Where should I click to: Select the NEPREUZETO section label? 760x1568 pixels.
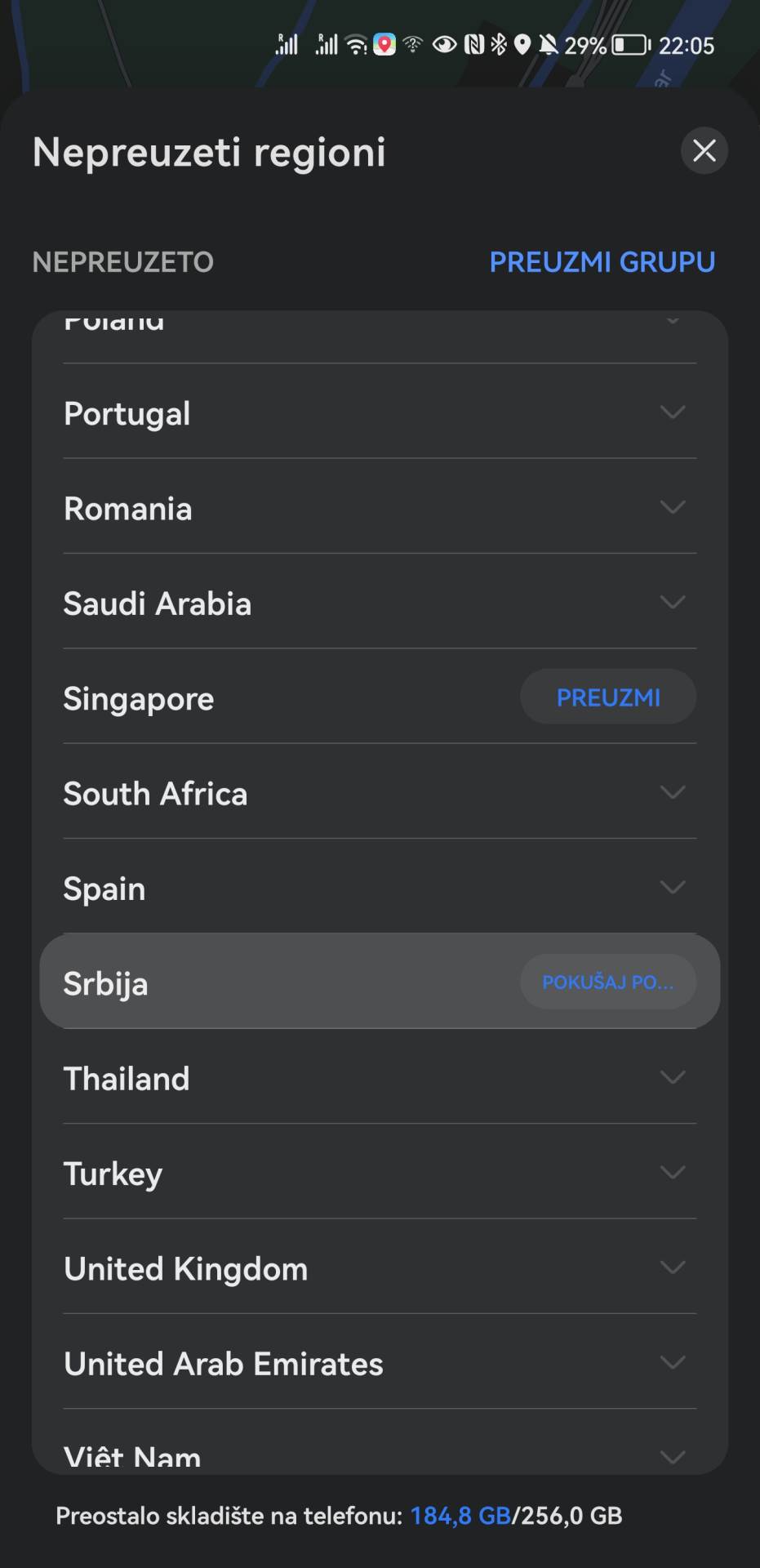click(x=122, y=262)
